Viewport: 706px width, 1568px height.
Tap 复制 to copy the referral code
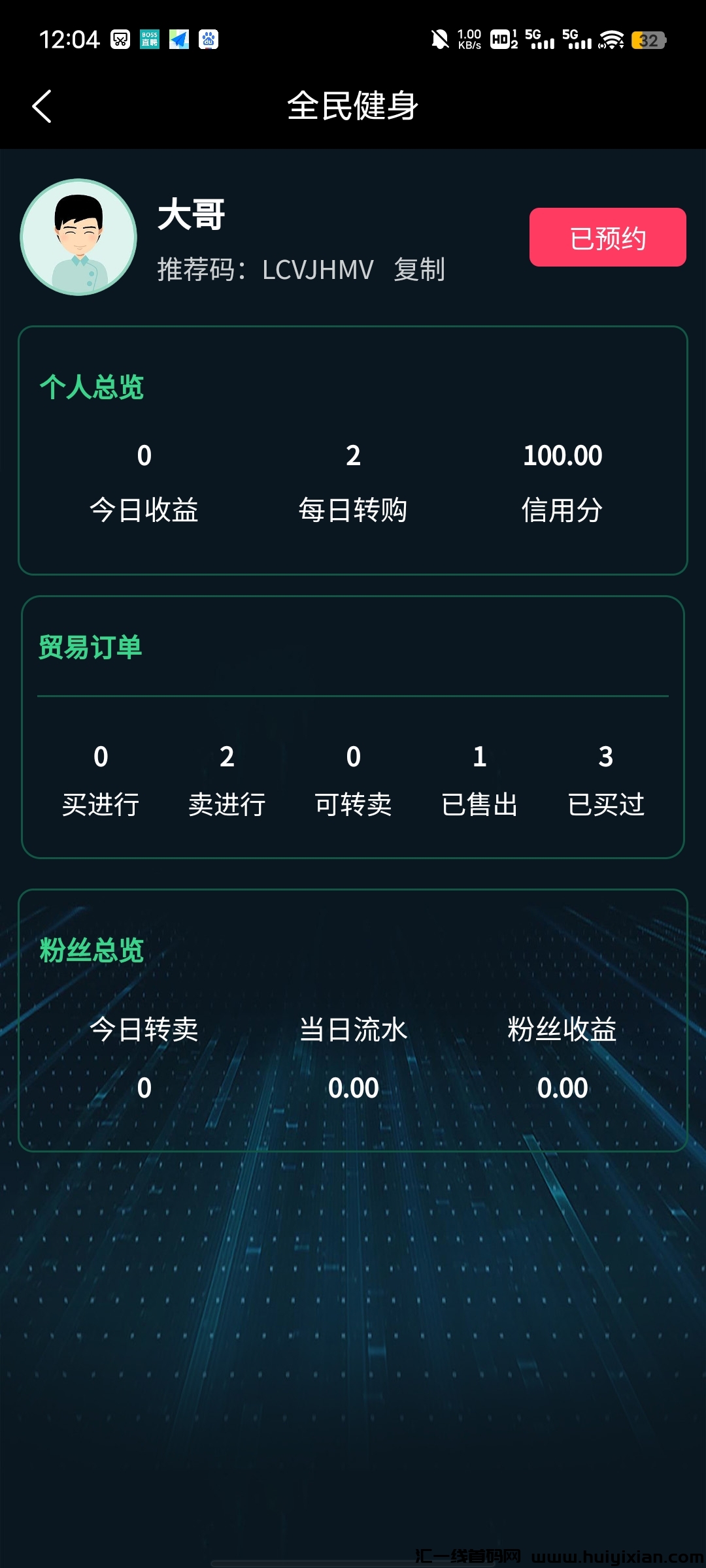click(x=419, y=269)
